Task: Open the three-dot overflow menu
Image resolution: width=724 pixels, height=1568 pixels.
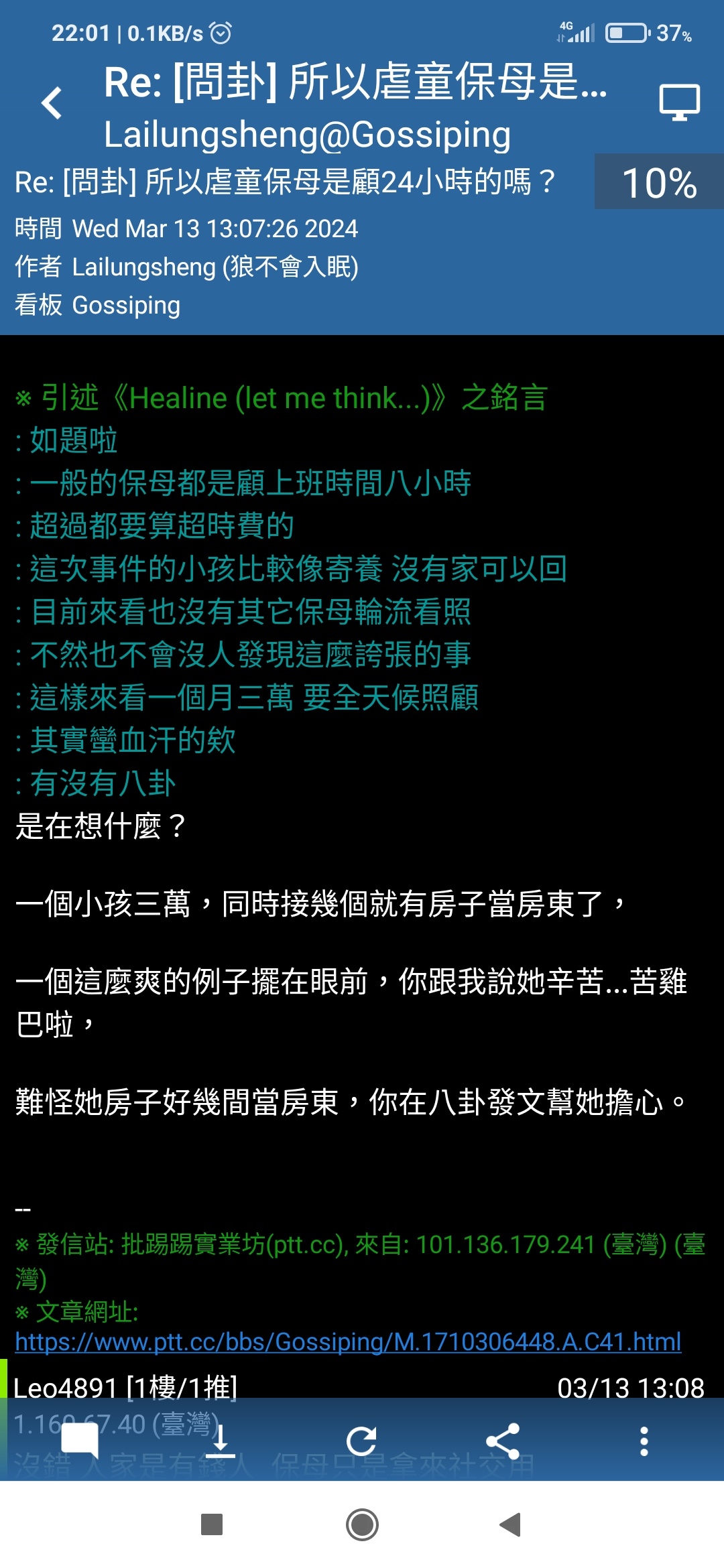Action: [644, 1441]
